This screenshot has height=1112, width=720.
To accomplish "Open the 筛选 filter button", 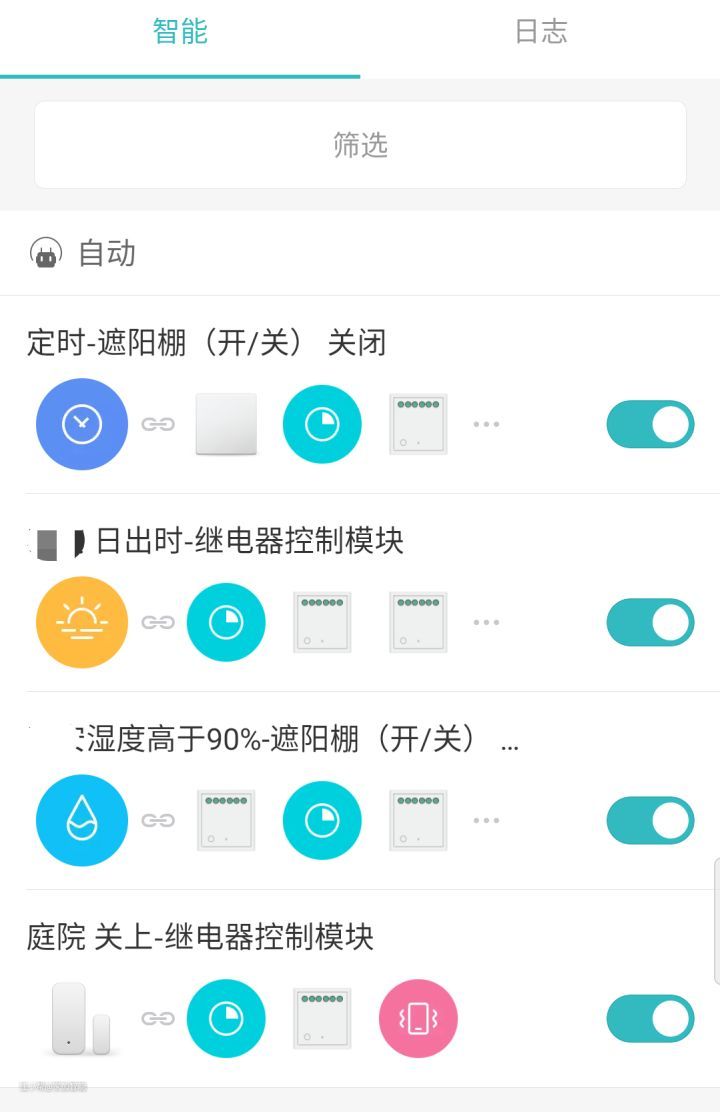I will pos(360,145).
